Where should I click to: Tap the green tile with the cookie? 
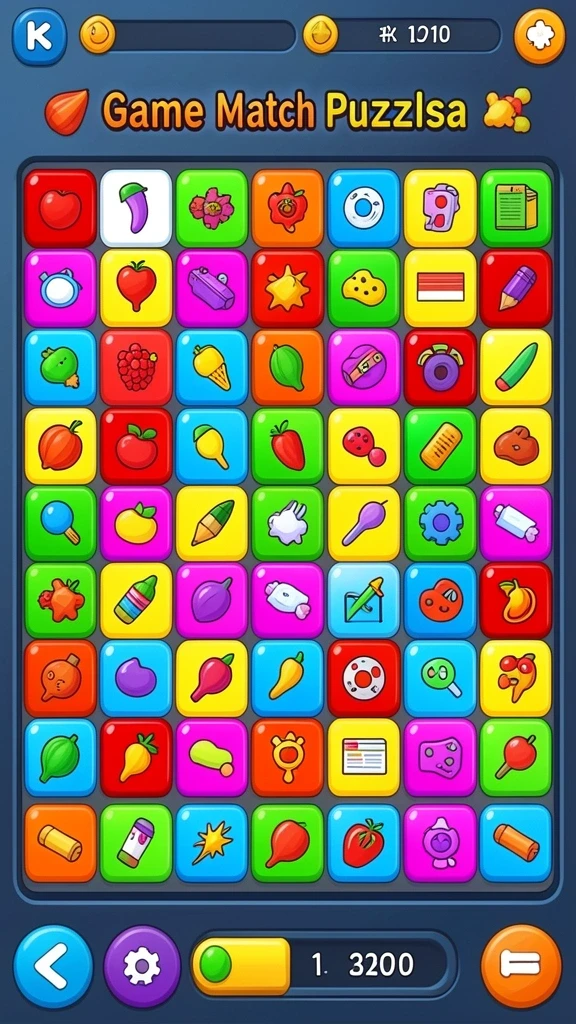tap(364, 288)
